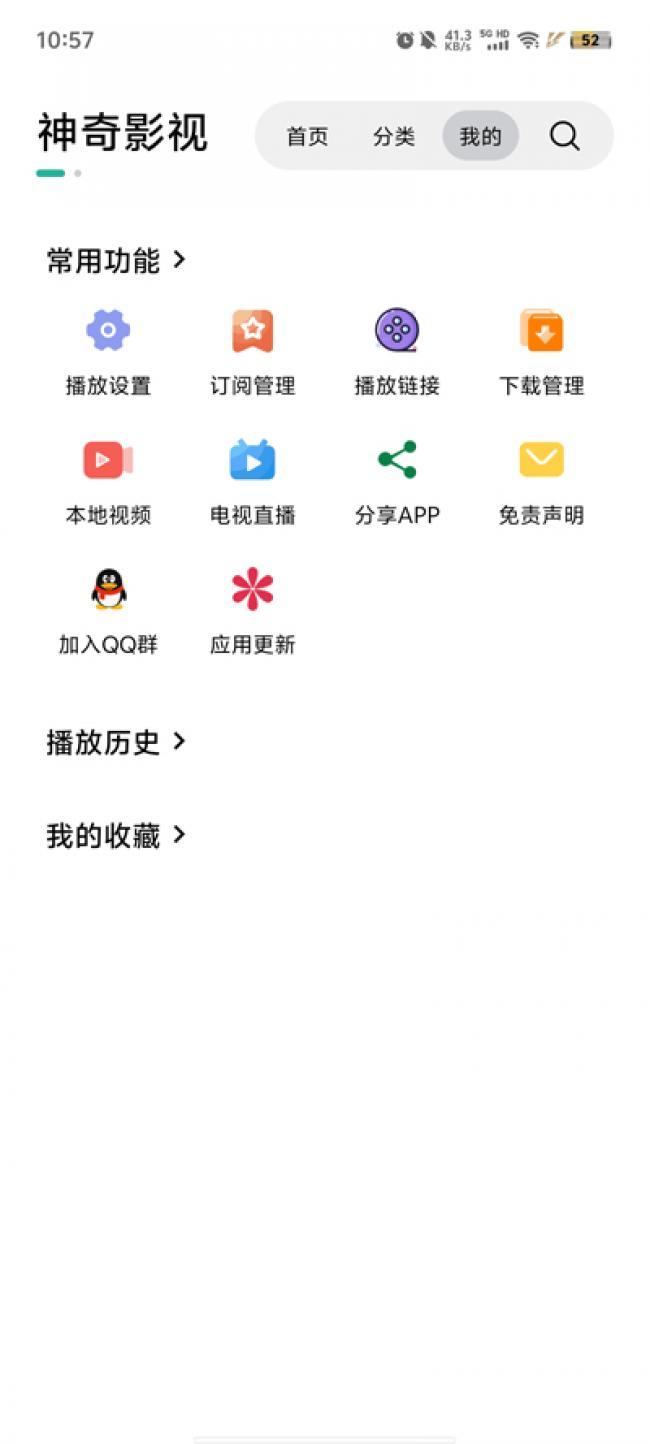Open 本地视频 local videos
Image resolution: width=650 pixels, height=1444 pixels.
(108, 482)
